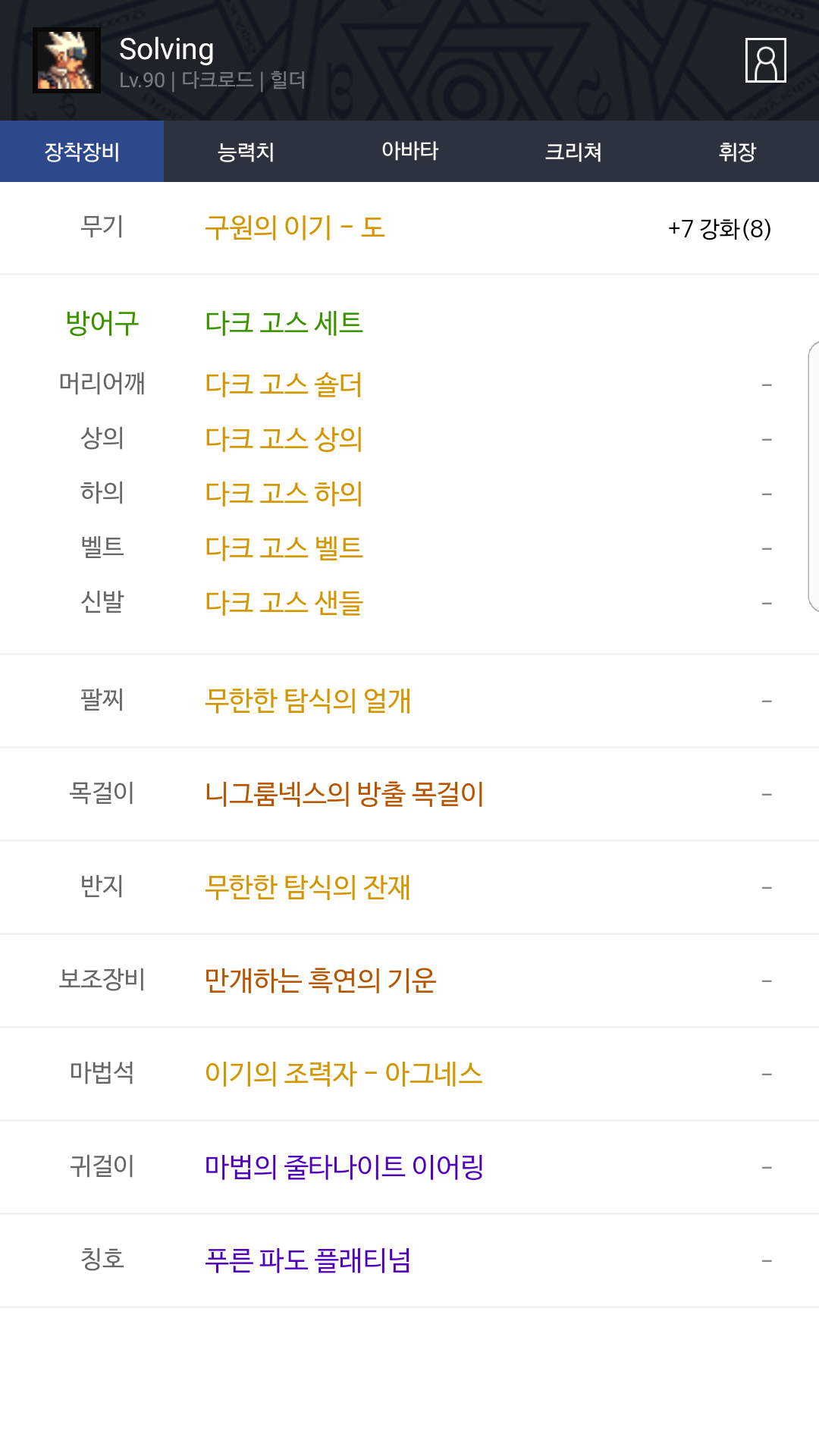Switch to the 휘장 tab
This screenshot has width=819, height=1456.
[x=737, y=152]
